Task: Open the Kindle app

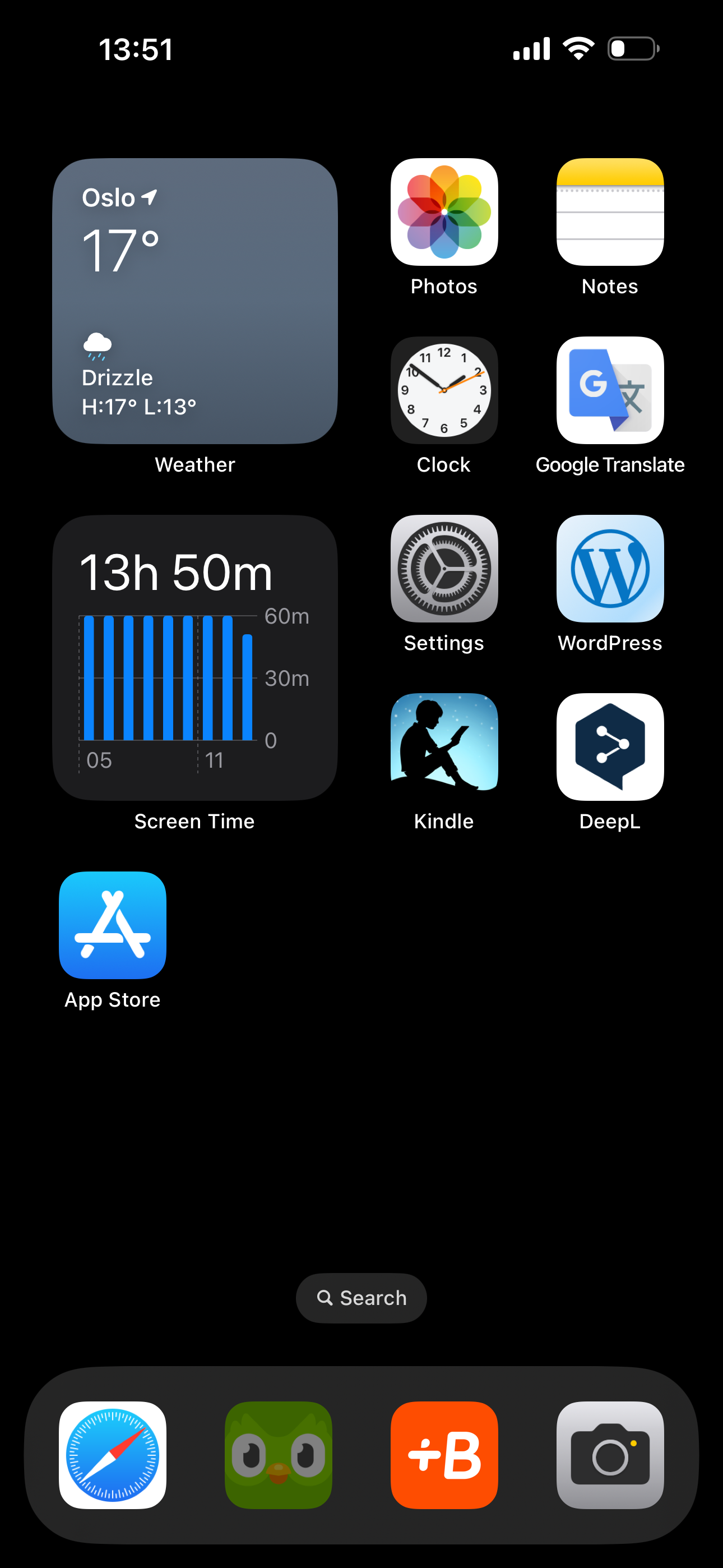Action: [444, 747]
